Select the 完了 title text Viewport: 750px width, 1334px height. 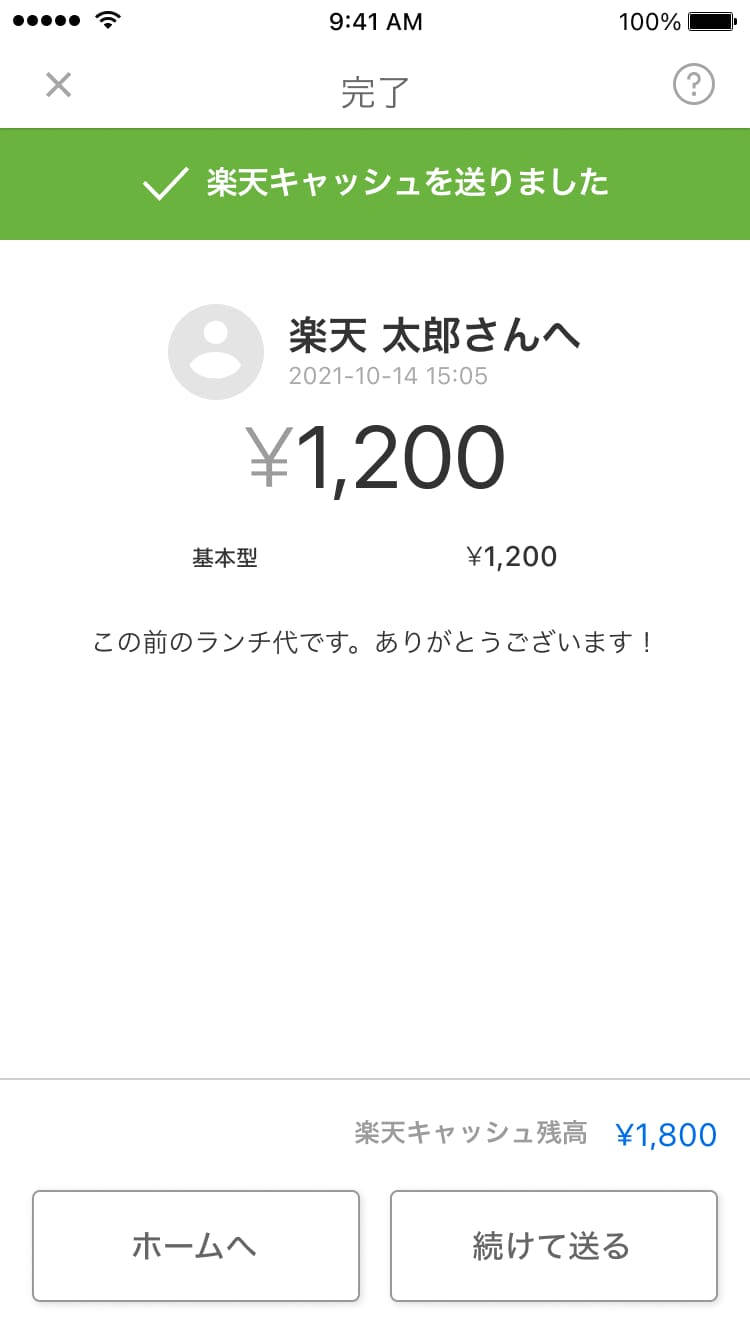point(375,88)
